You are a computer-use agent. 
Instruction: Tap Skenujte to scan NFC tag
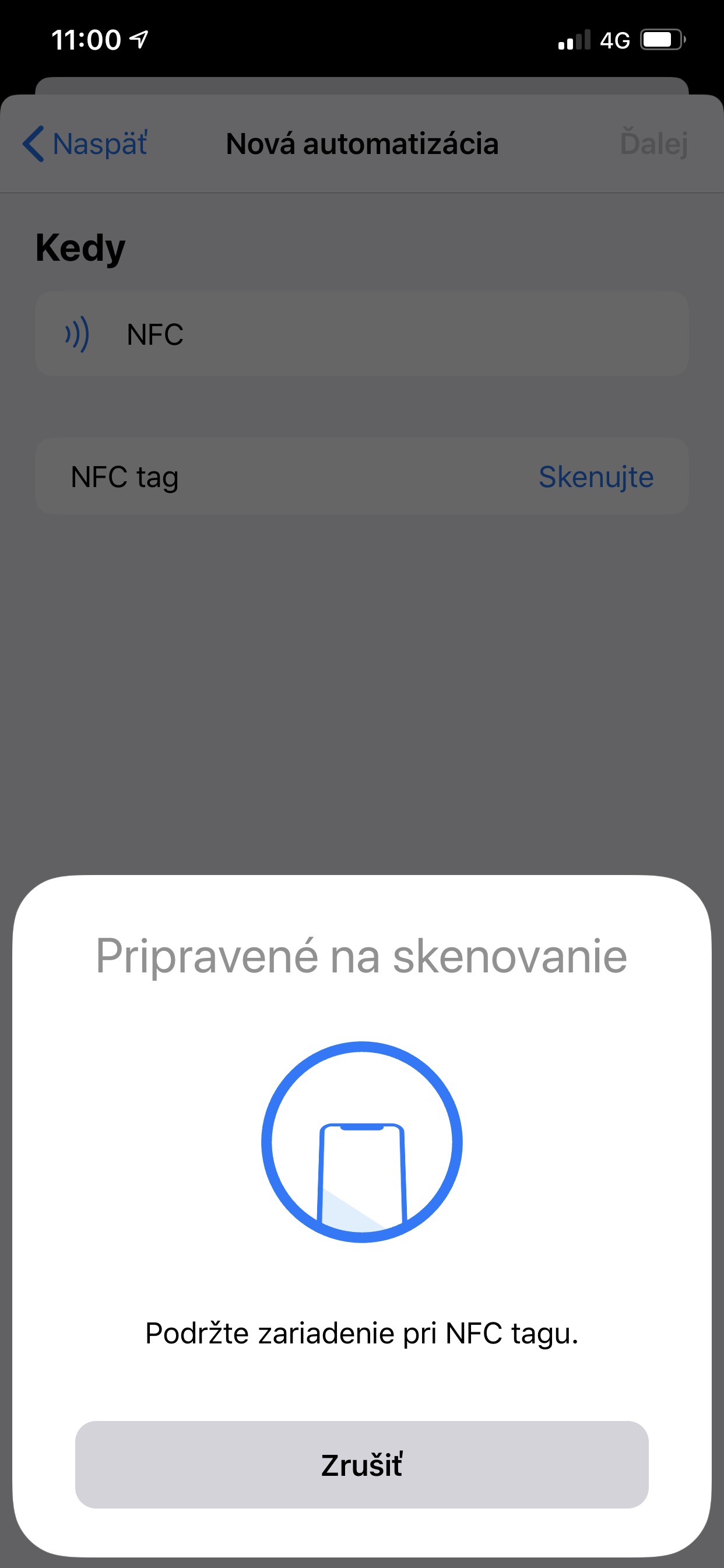(x=596, y=477)
